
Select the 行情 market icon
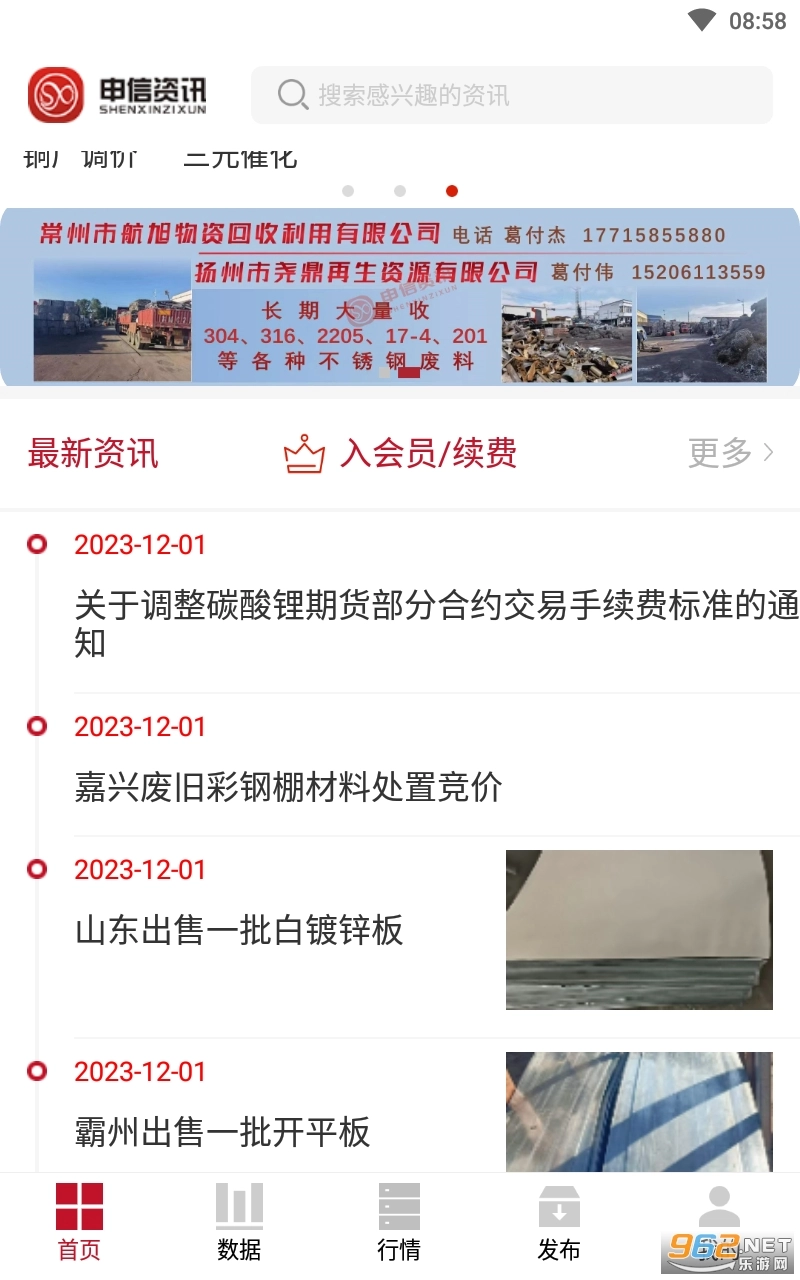(x=399, y=1205)
